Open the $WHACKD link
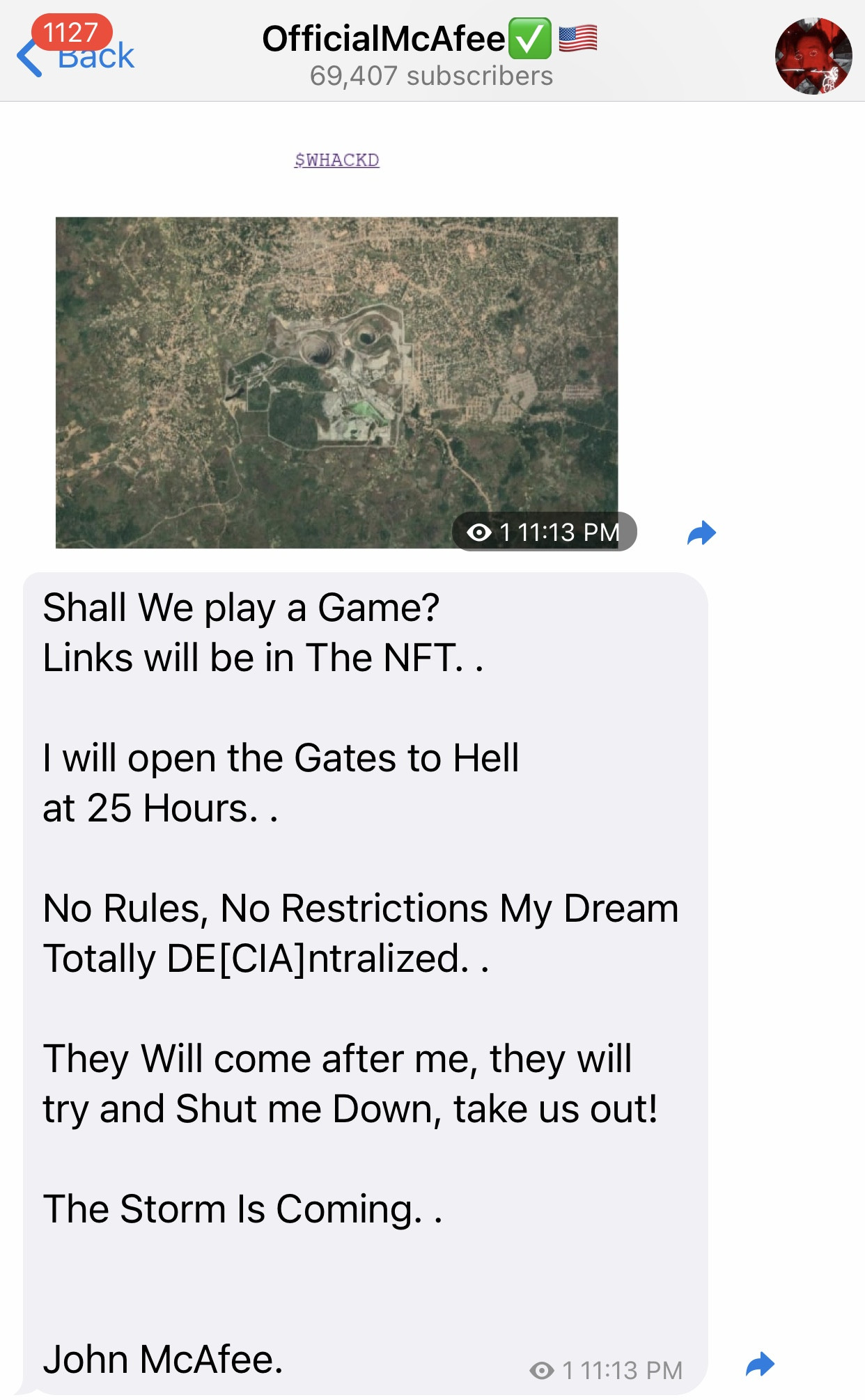This screenshot has width=865, height=1400. click(336, 160)
